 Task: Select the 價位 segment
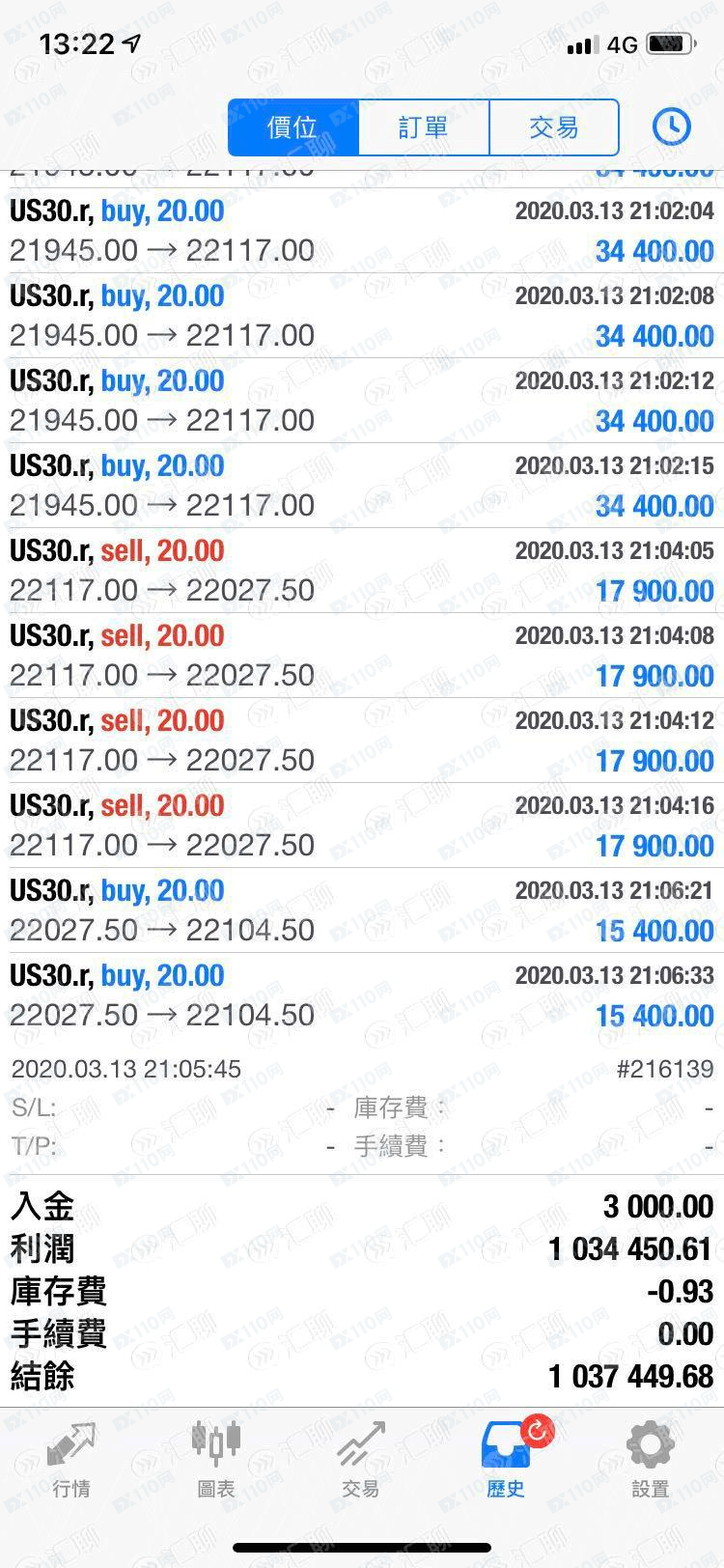293,127
